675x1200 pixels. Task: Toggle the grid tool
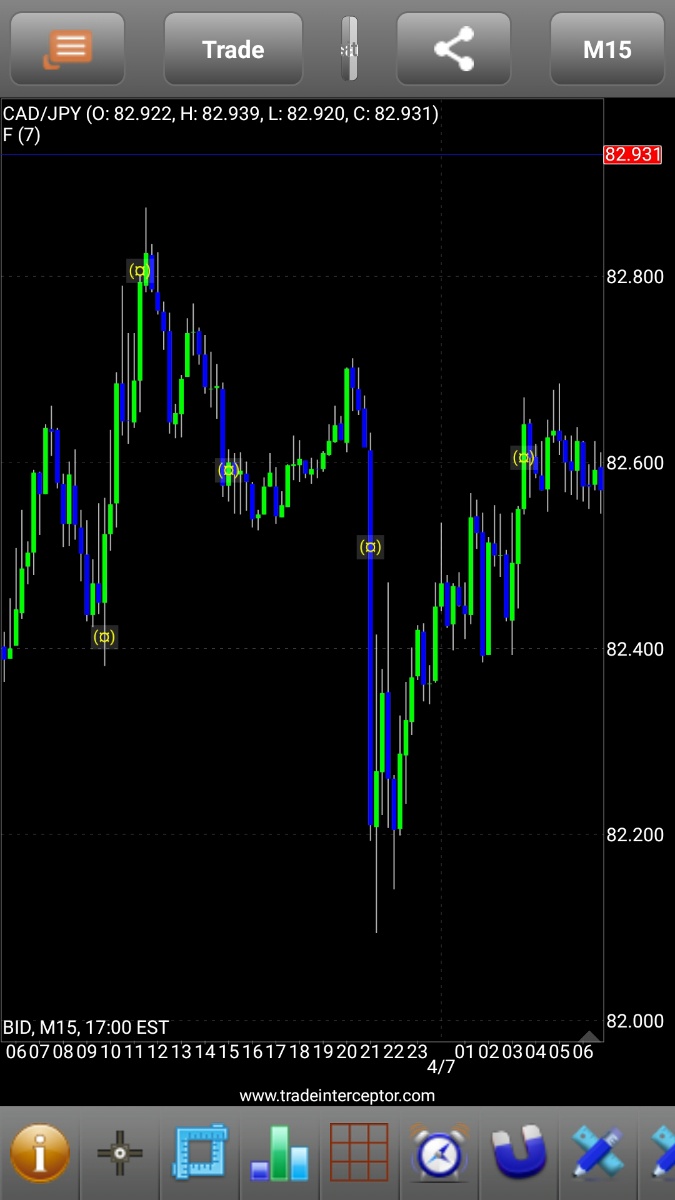coord(359,1153)
